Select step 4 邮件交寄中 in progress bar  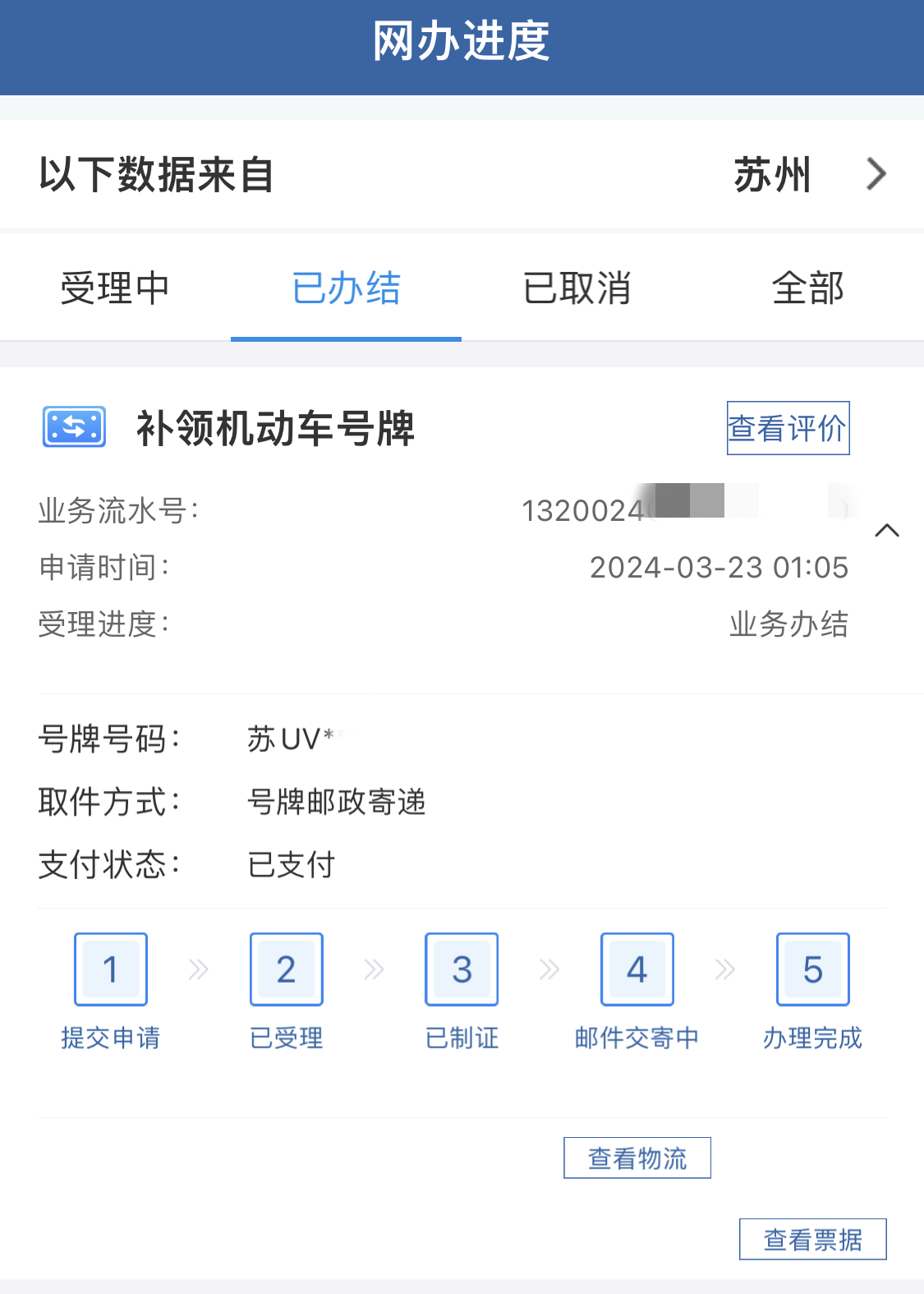pos(637,969)
